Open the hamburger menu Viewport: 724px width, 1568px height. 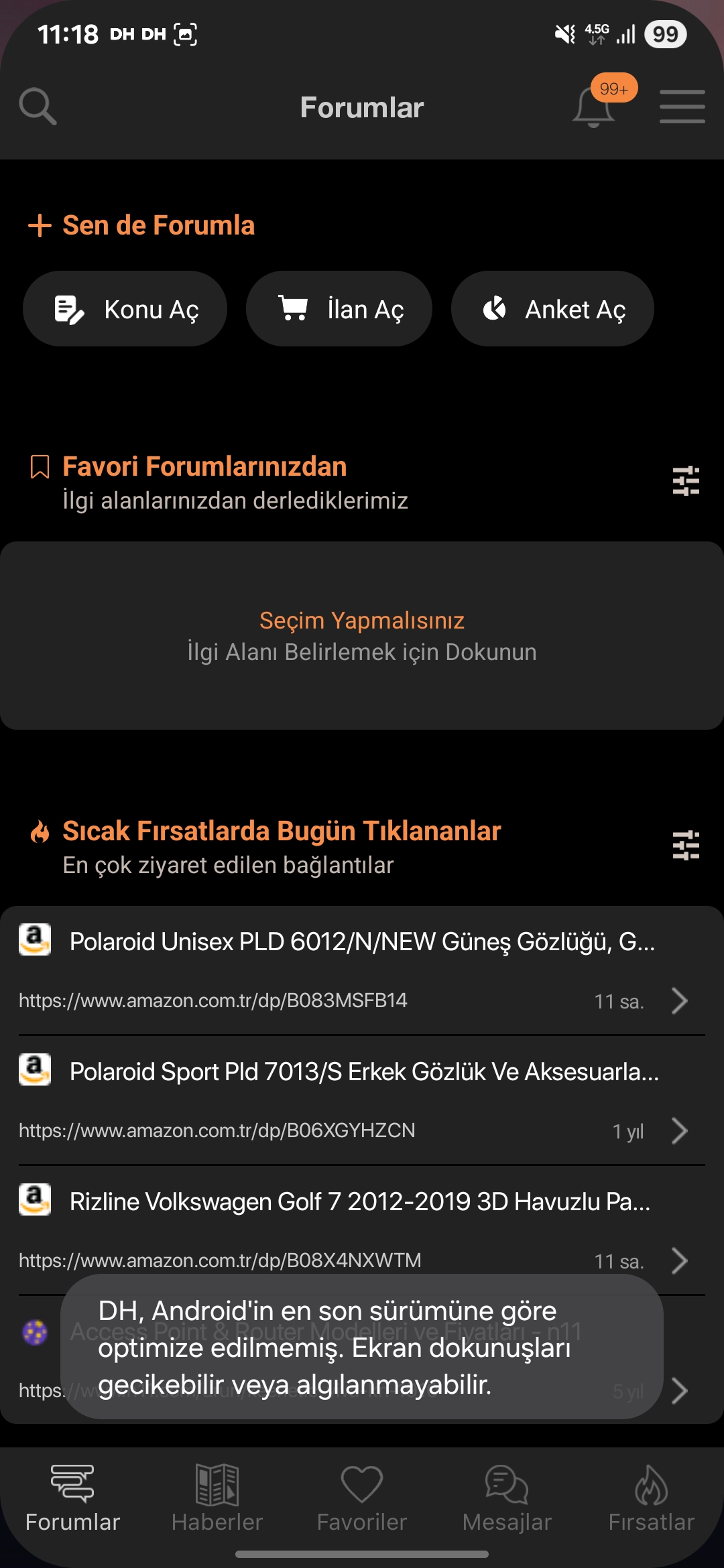pyautogui.click(x=682, y=107)
